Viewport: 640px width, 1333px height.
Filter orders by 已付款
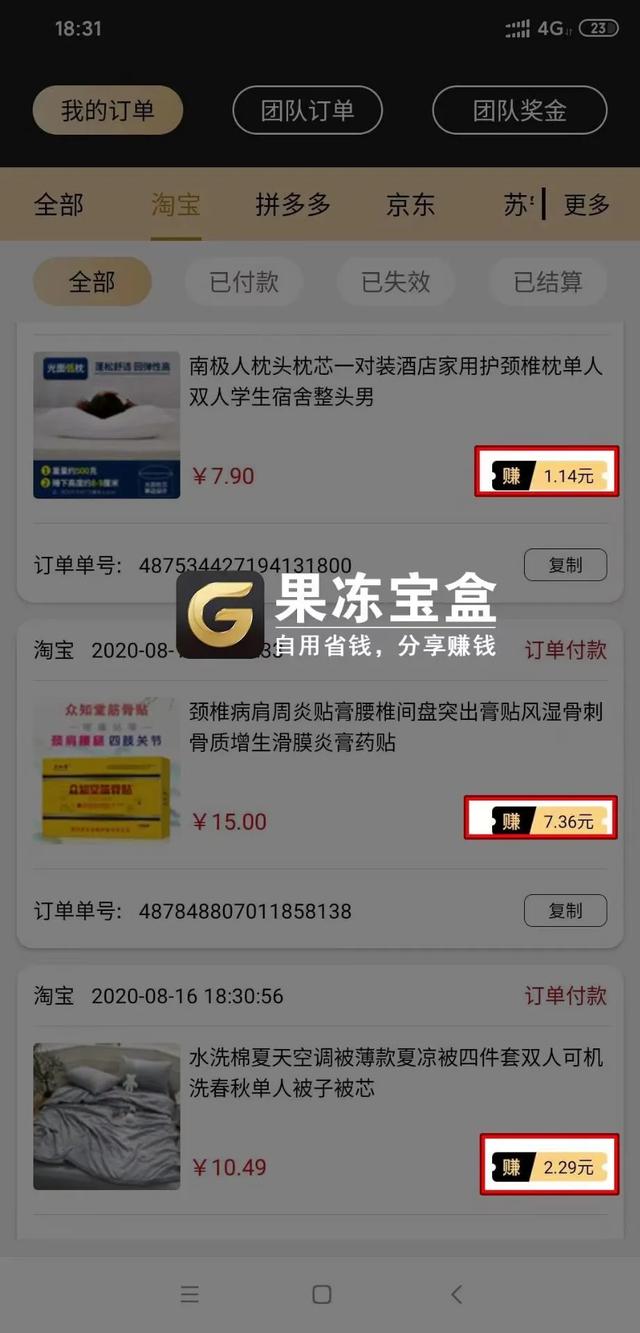244,282
